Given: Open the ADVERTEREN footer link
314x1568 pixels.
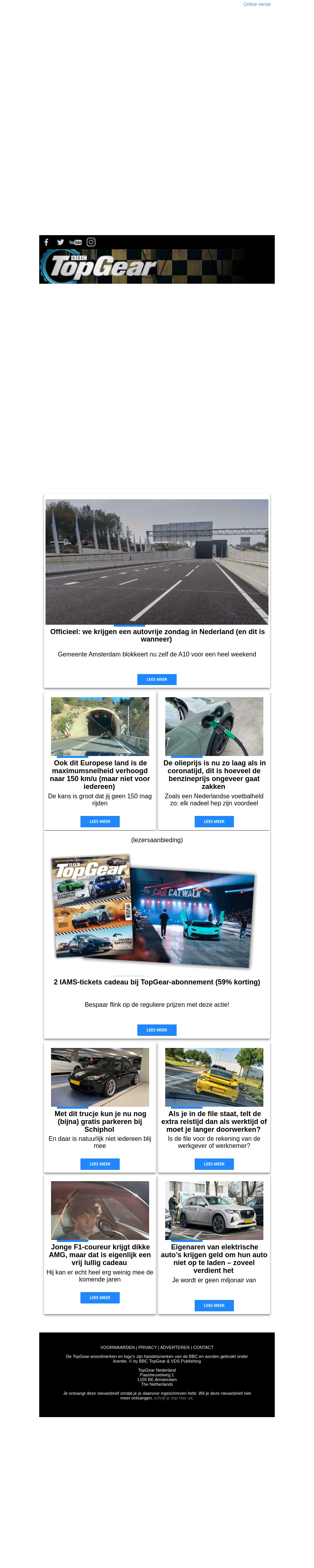Looking at the screenshot, I should pos(174,1347).
